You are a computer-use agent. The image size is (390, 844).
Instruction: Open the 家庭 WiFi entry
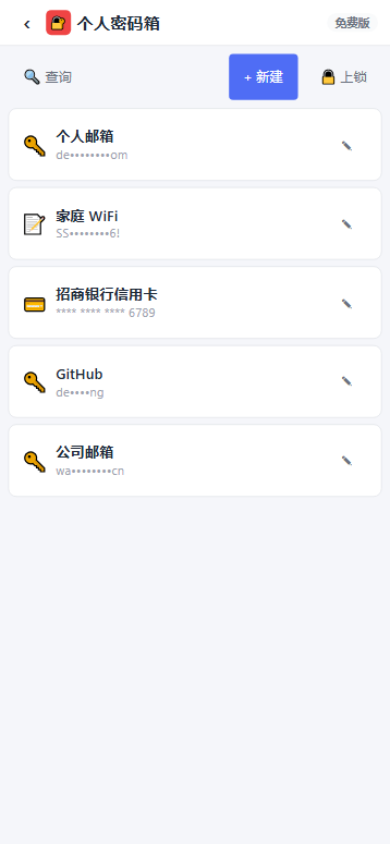(195, 223)
